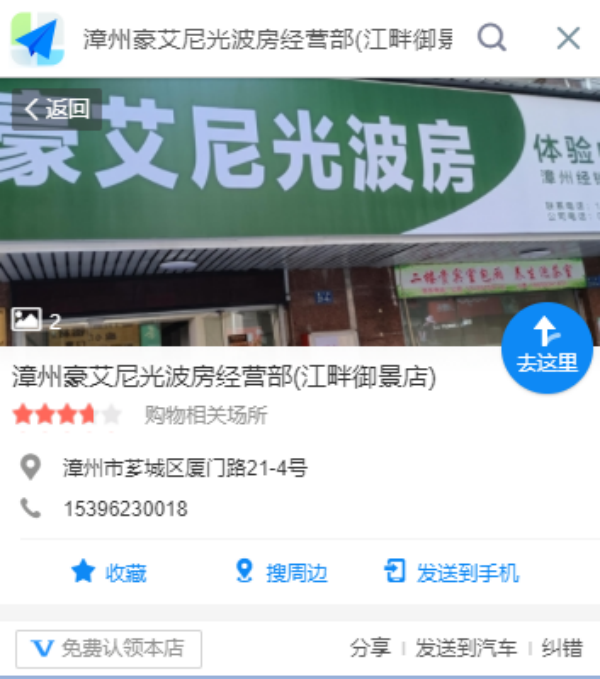Screen dimensions: 600x679
Task: Claim this shop via 免费认领本店
Action: click(109, 648)
